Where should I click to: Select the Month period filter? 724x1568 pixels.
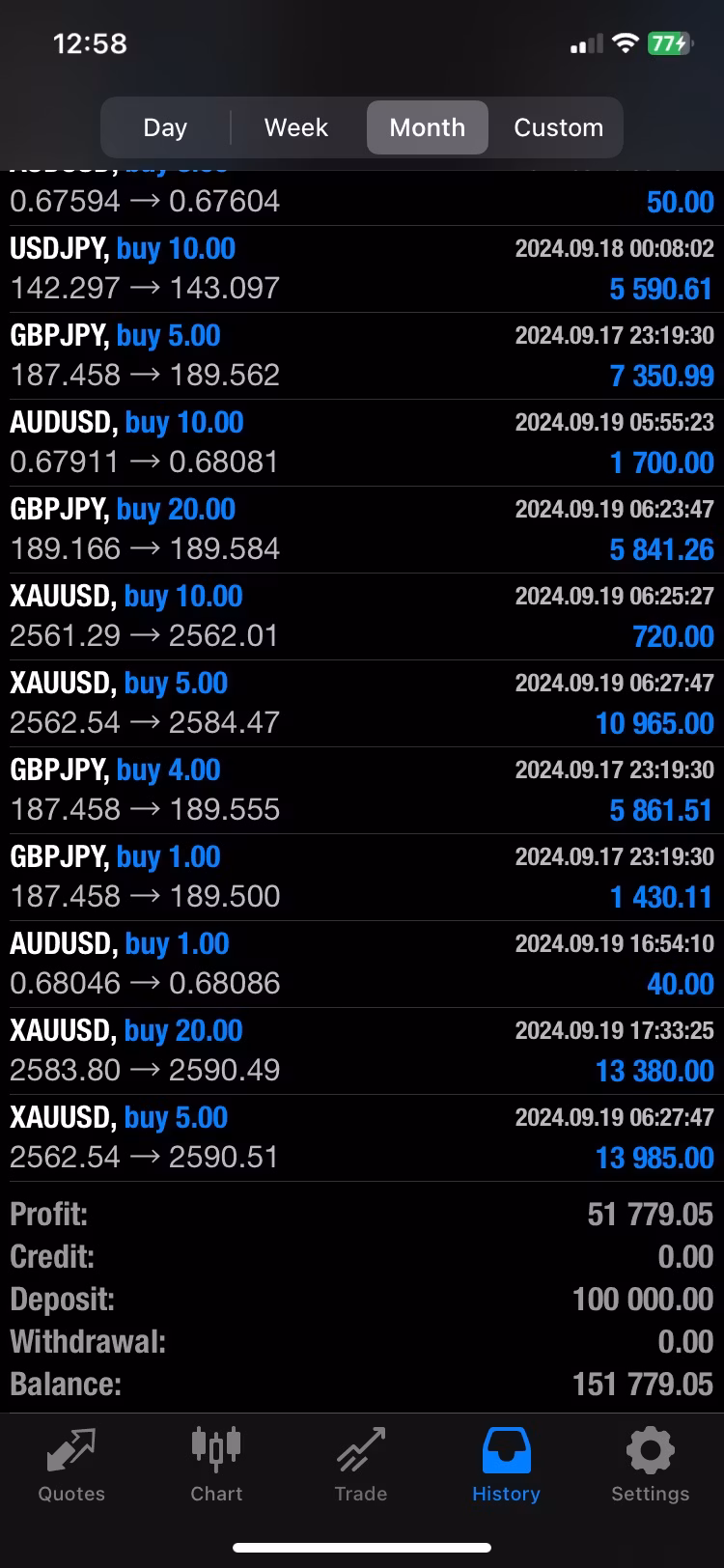point(428,127)
